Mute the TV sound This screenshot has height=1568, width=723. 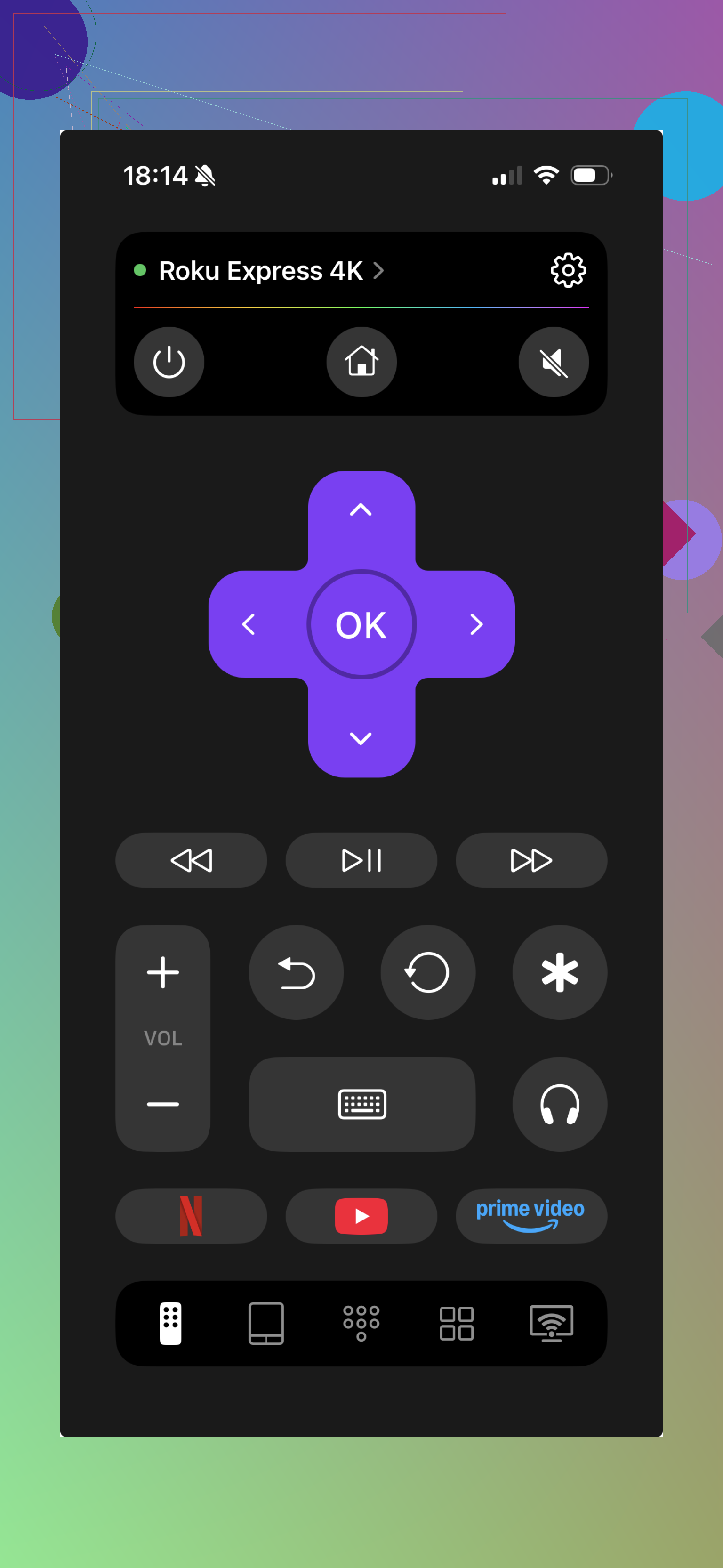554,362
